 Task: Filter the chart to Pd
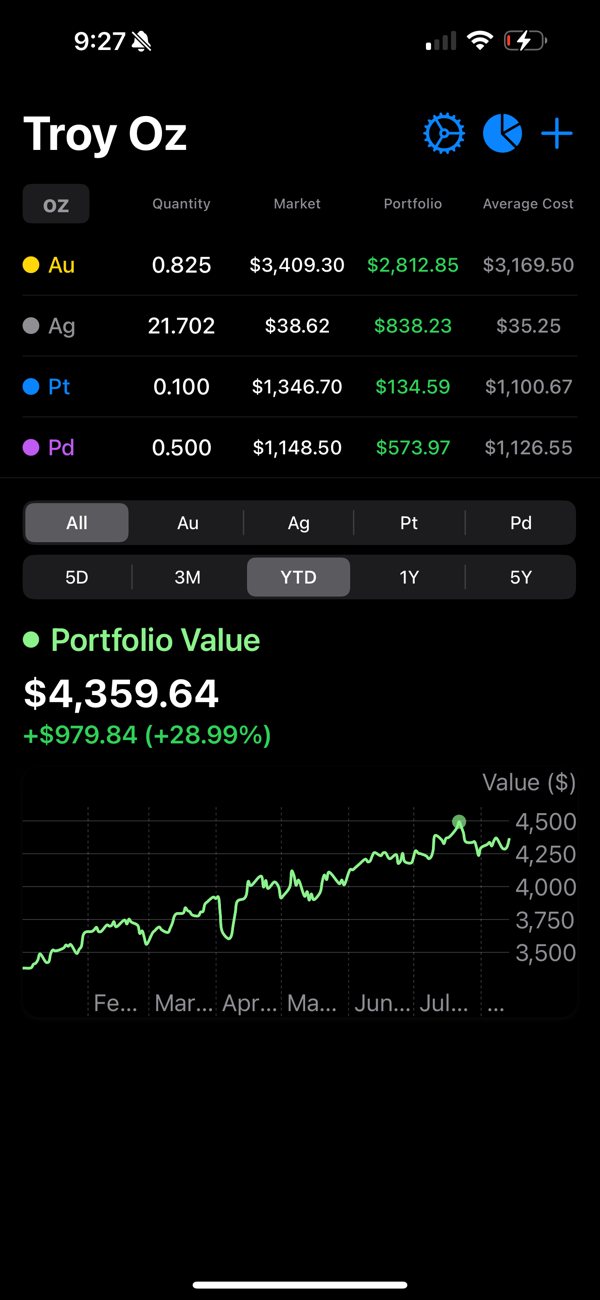point(520,523)
